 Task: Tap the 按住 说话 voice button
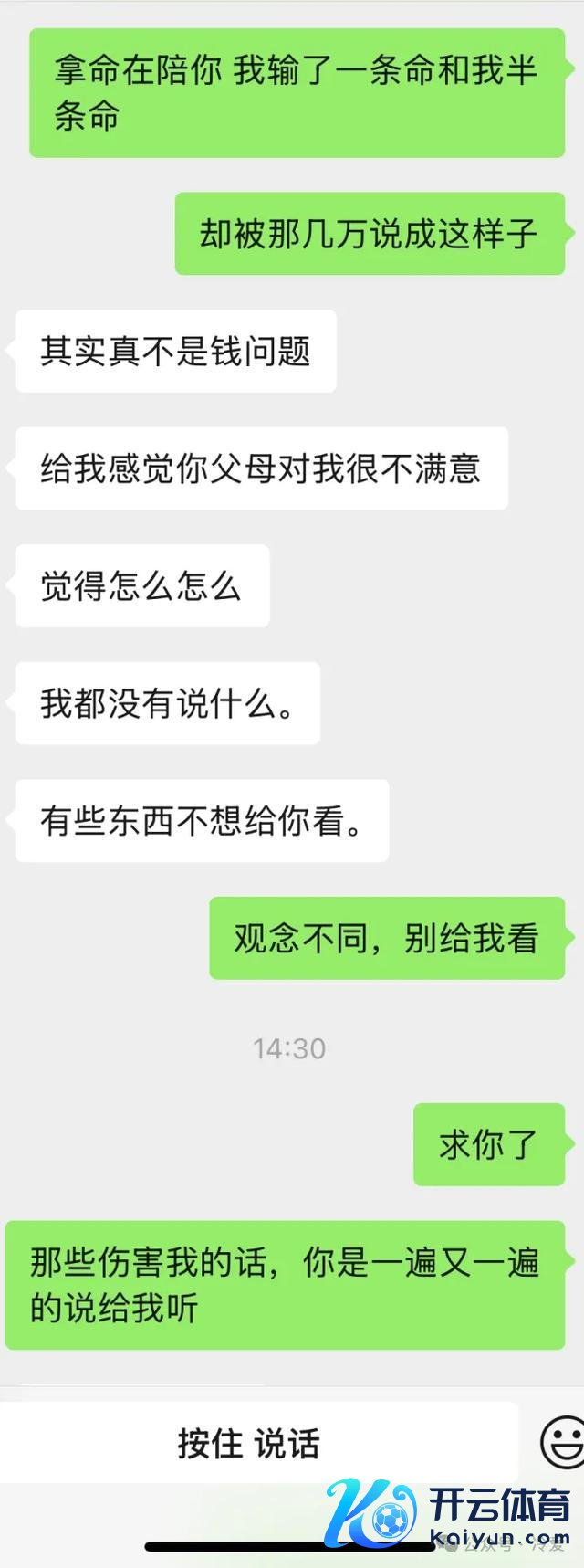[x=249, y=1444]
